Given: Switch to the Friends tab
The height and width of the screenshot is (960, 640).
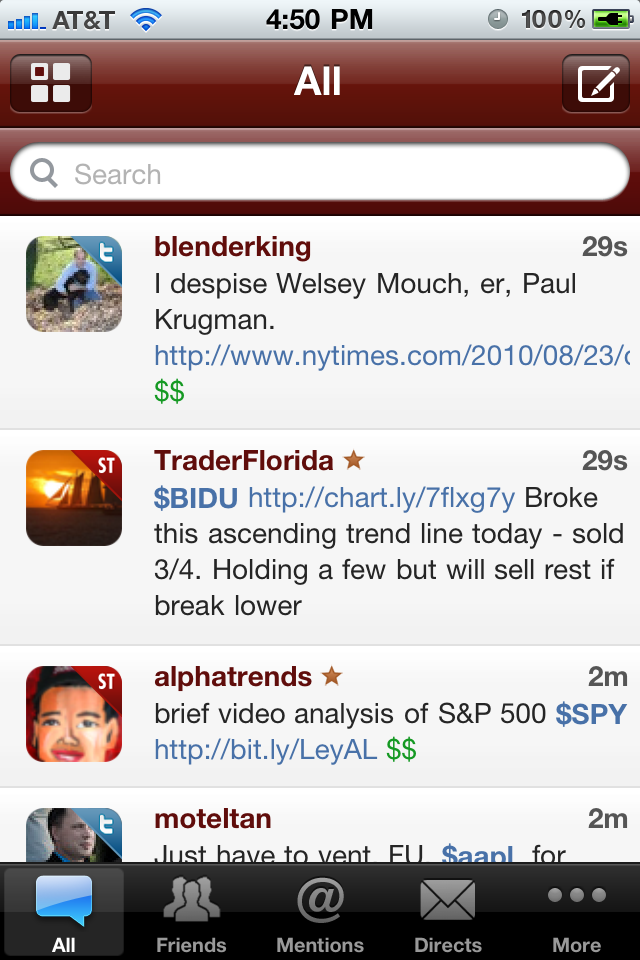Looking at the screenshot, I should click(191, 912).
